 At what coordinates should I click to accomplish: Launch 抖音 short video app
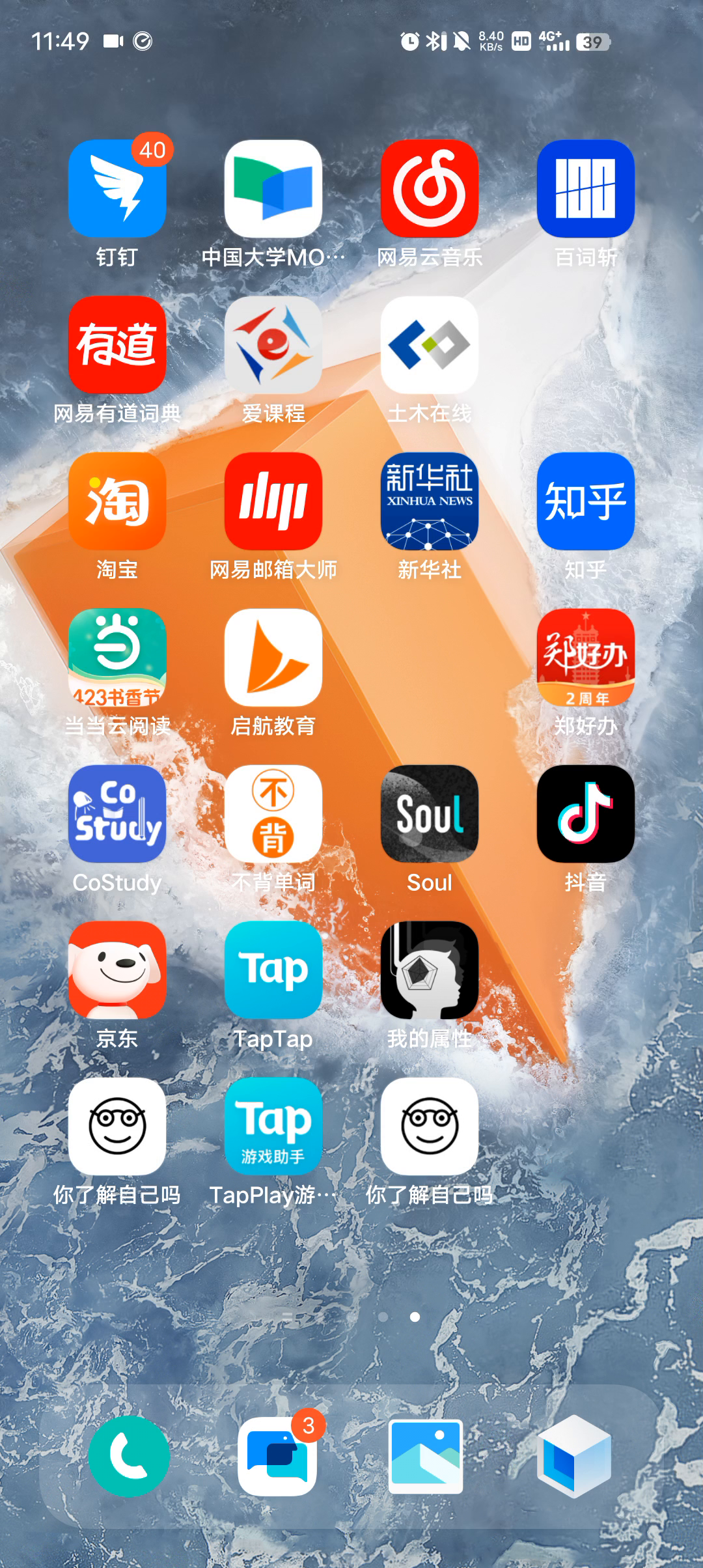(x=586, y=814)
